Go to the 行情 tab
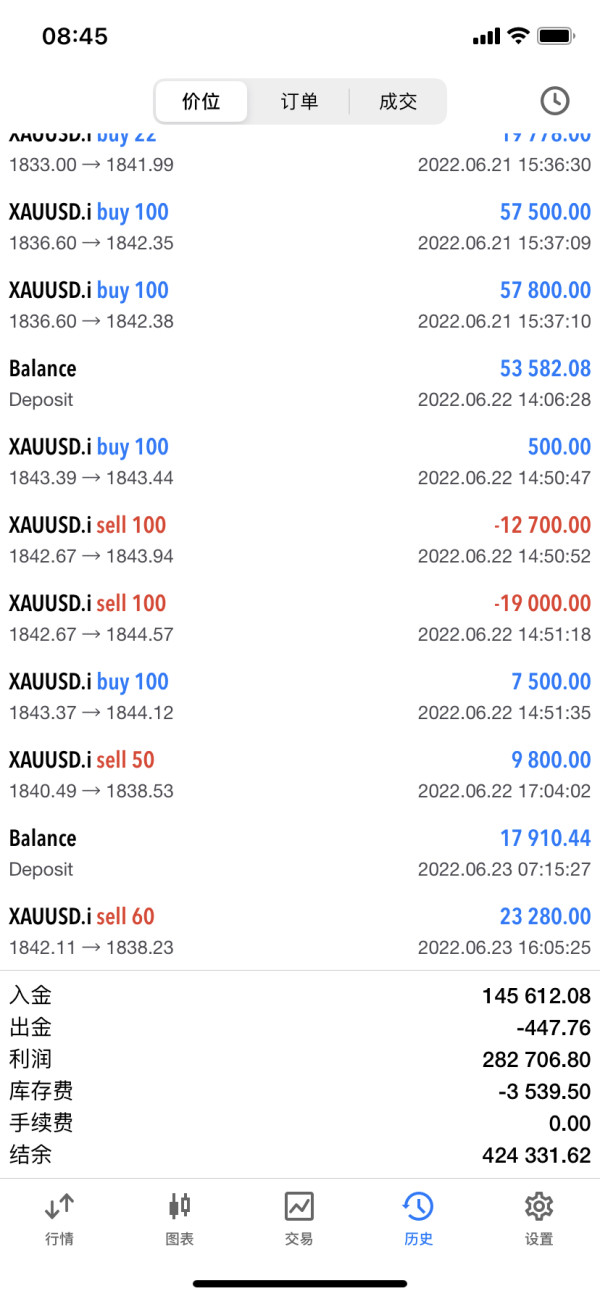 [x=59, y=1218]
